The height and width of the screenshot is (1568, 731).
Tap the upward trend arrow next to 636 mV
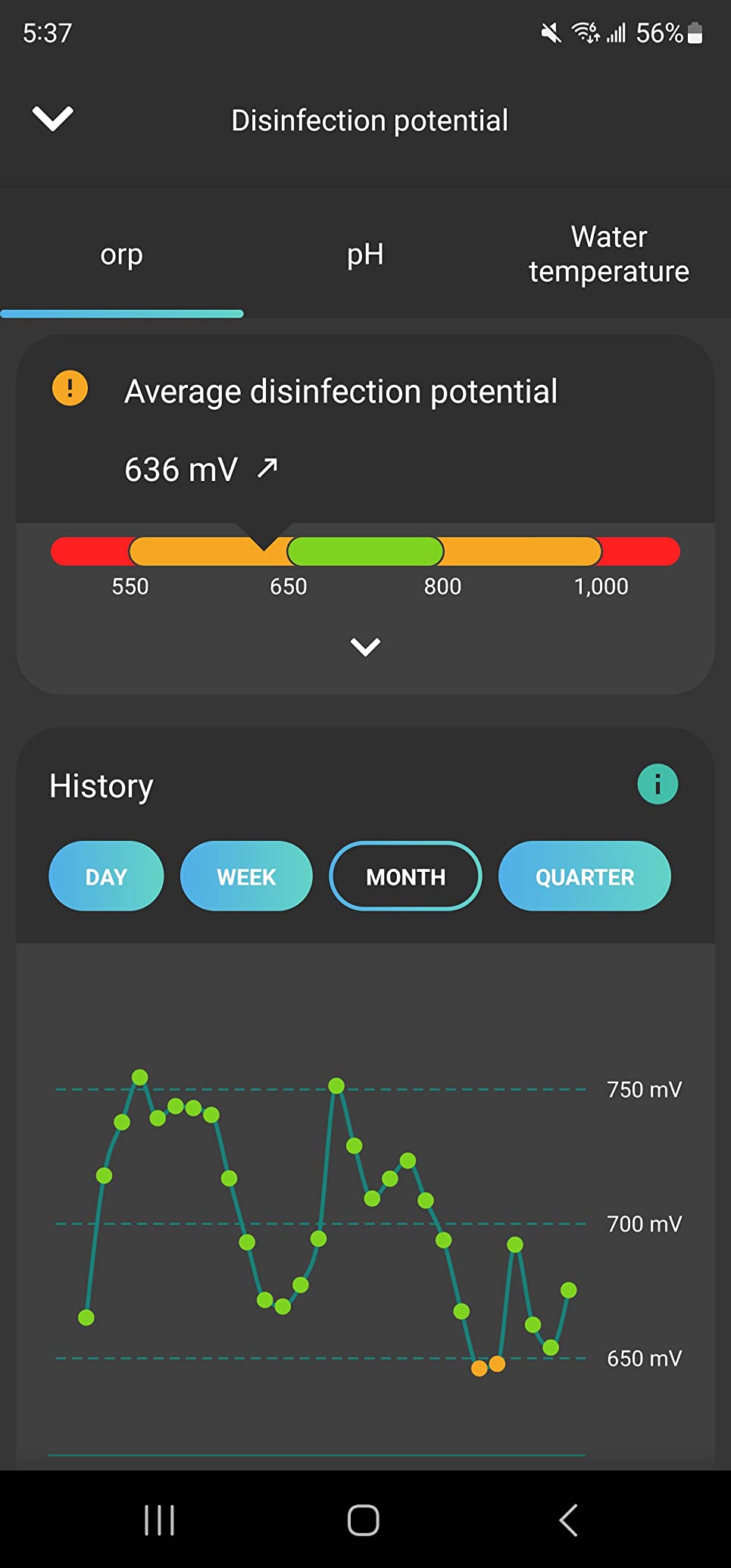266,468
